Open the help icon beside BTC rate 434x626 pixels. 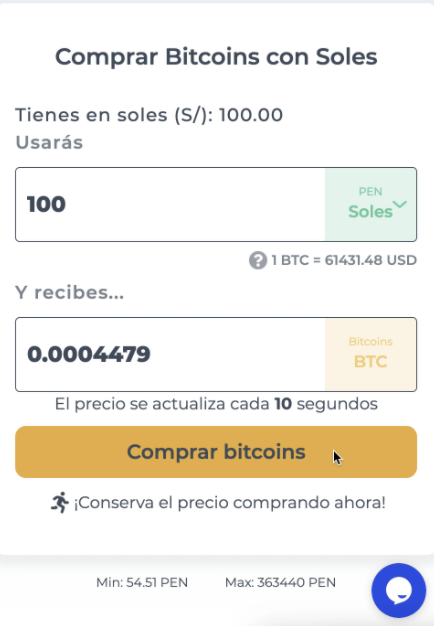click(x=258, y=260)
